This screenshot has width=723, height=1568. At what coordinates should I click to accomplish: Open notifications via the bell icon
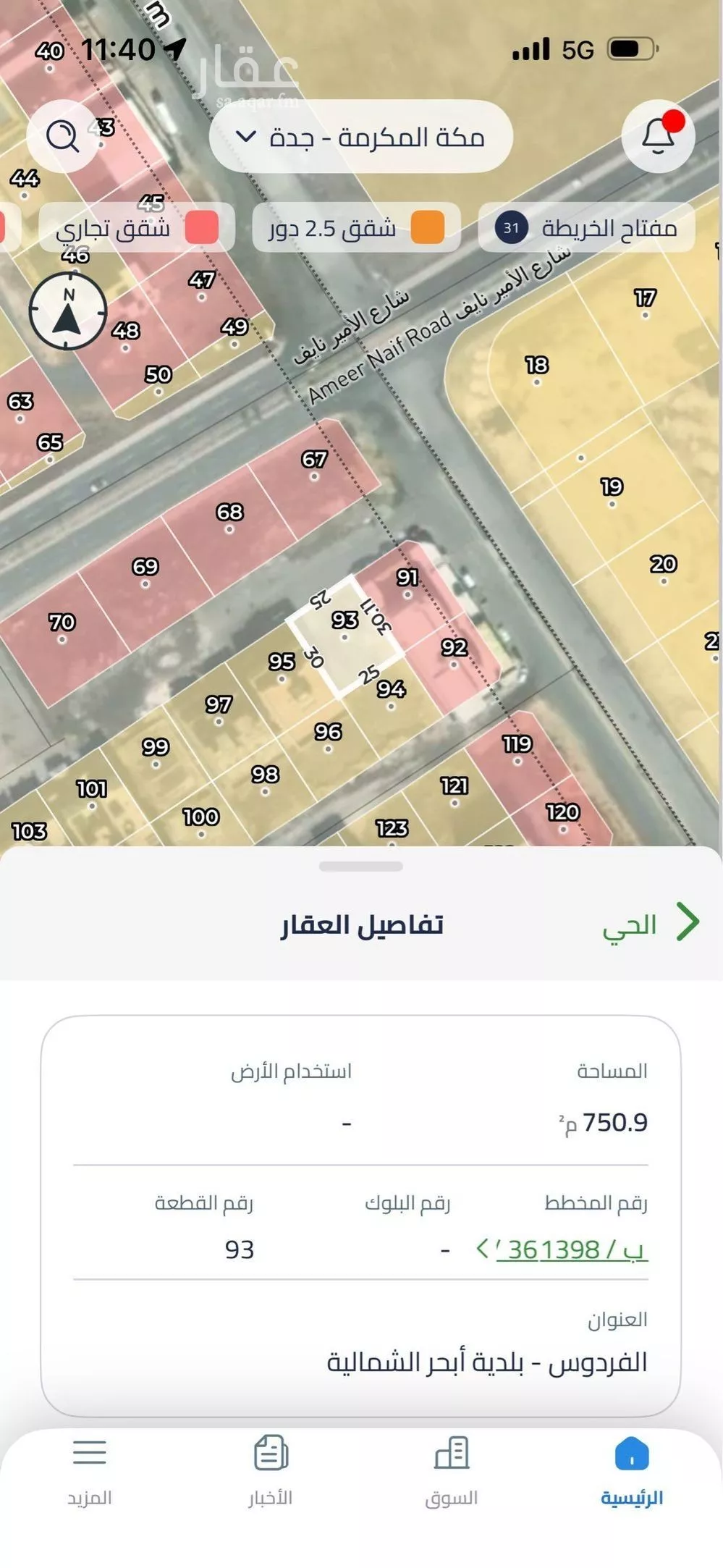657,136
